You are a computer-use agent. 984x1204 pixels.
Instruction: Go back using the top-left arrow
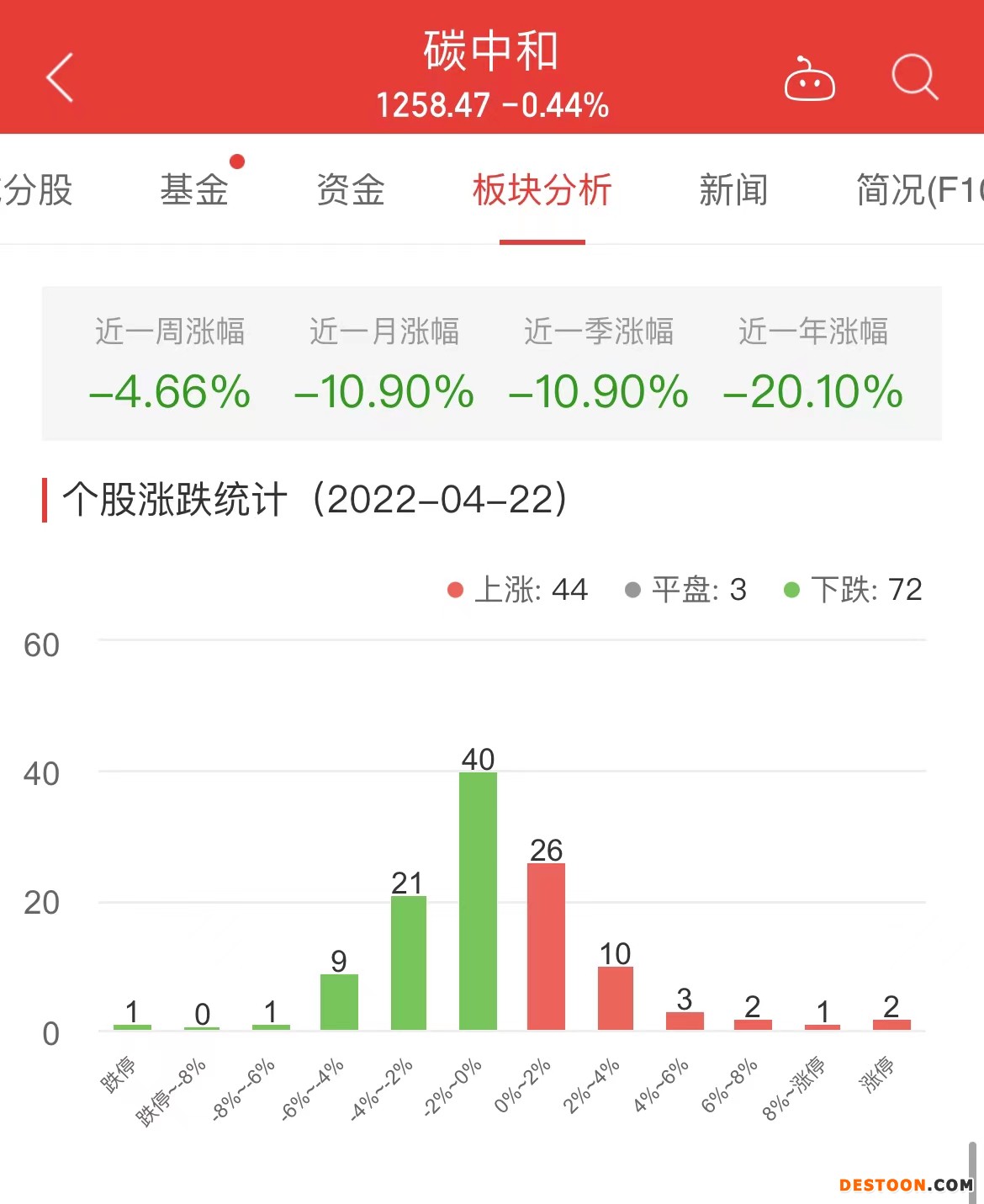[60, 77]
